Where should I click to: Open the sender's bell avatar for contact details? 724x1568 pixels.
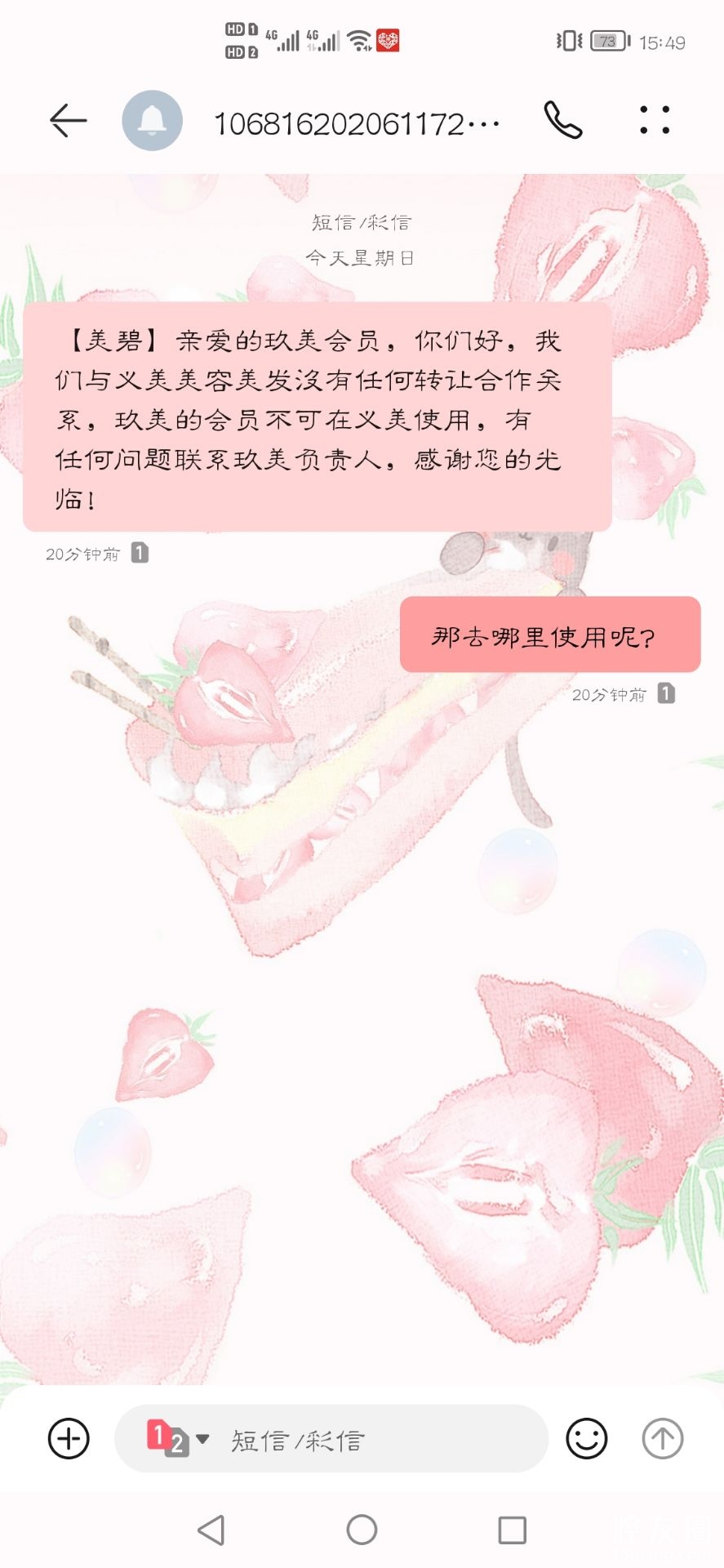(152, 121)
